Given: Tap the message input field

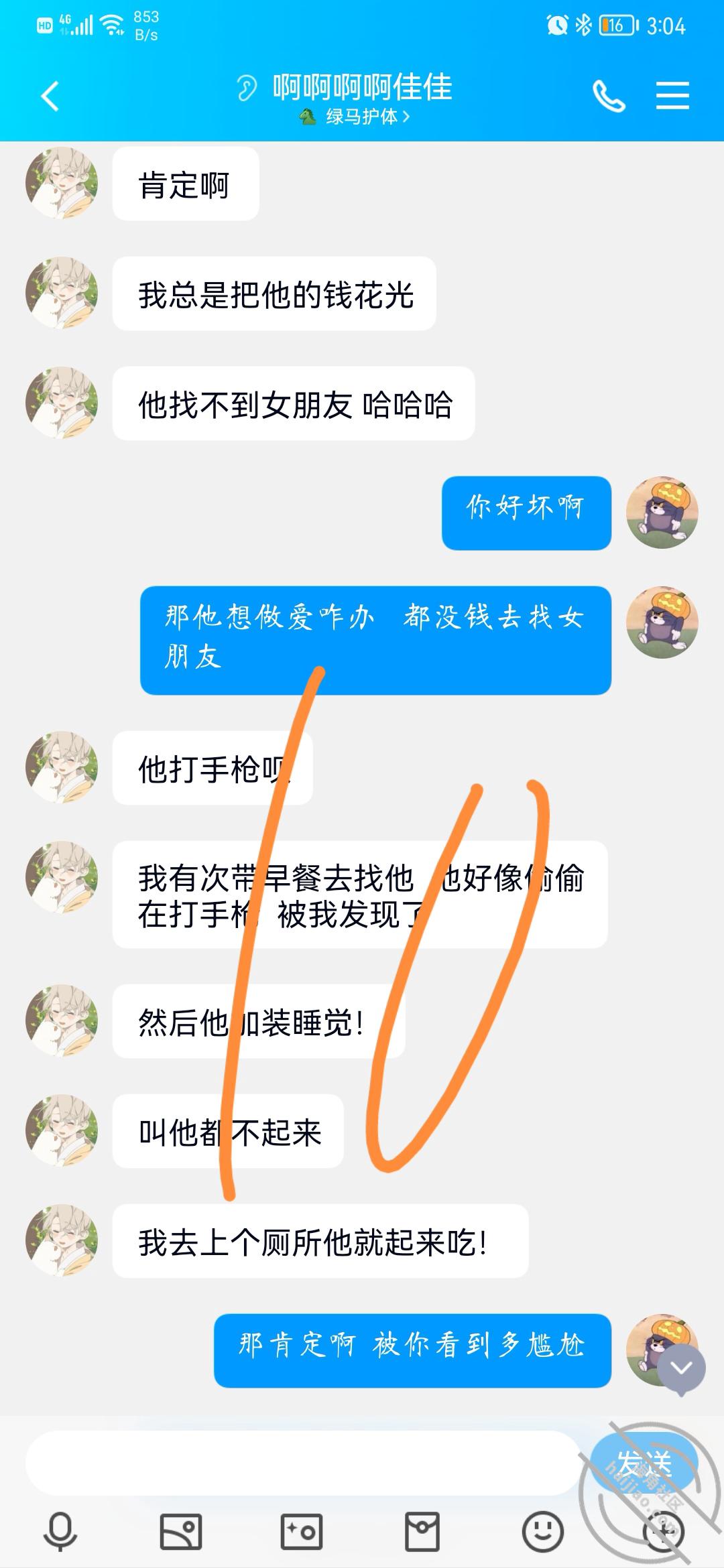Looking at the screenshot, I should [x=302, y=1463].
